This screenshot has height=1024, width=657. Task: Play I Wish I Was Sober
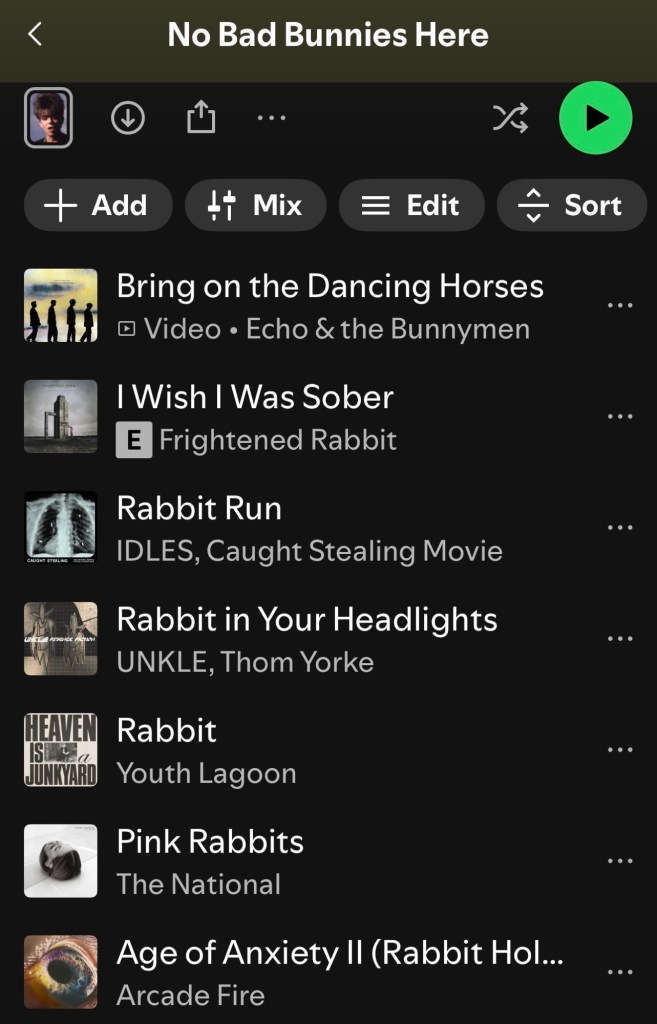pos(255,416)
